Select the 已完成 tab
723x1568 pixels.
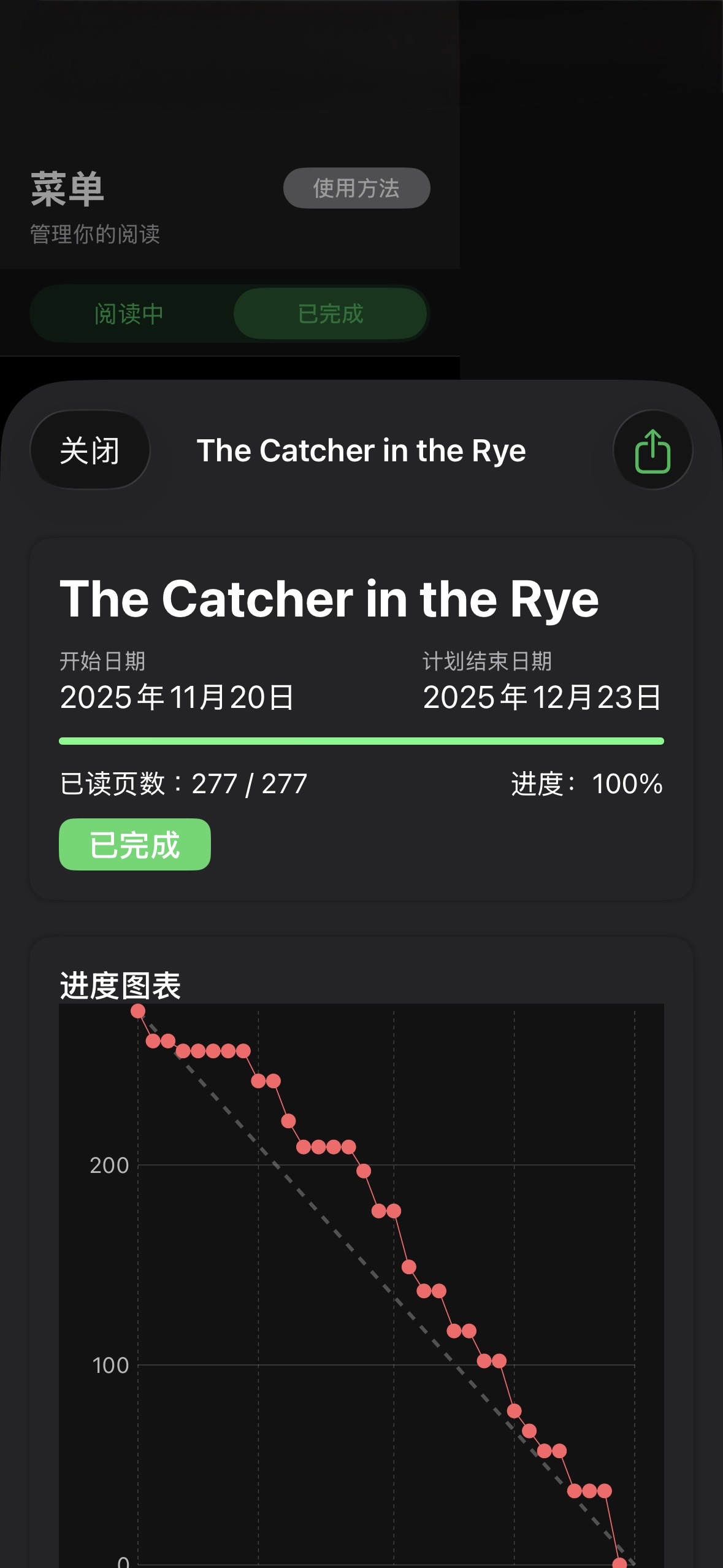(331, 313)
